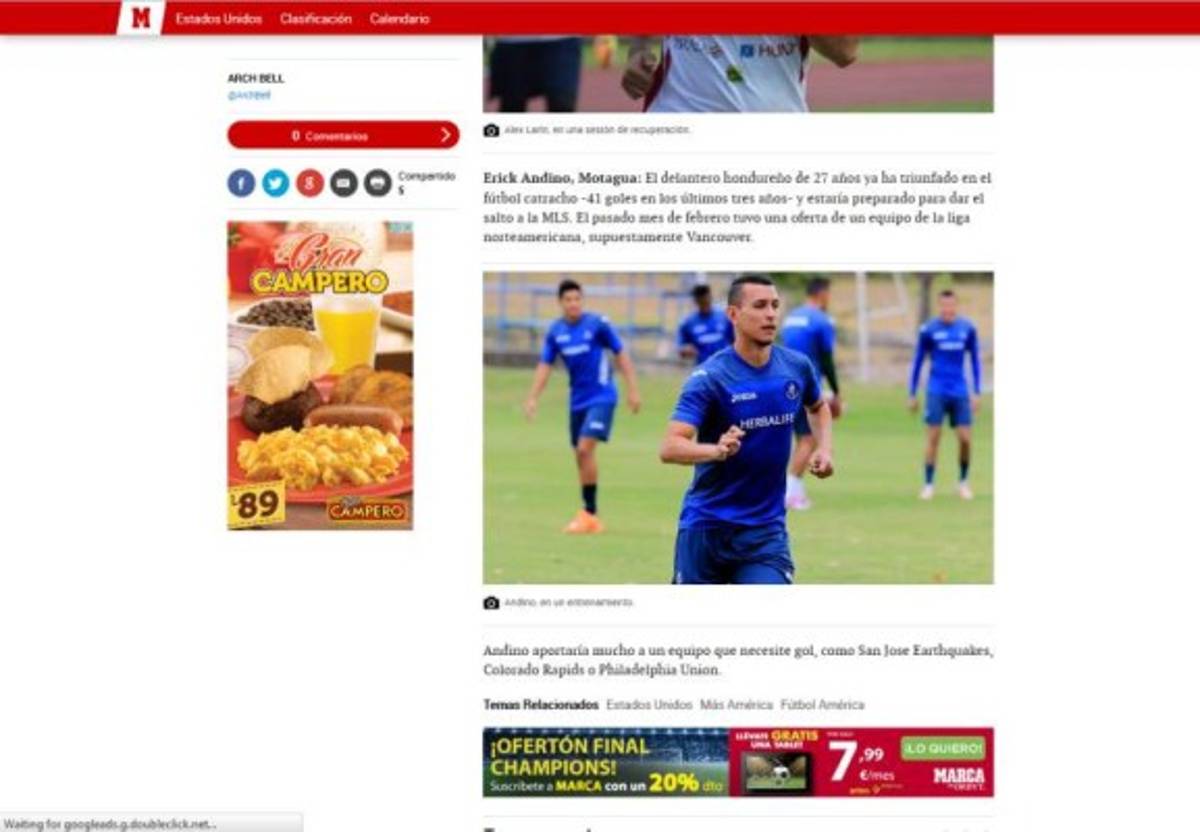Image resolution: width=1200 pixels, height=832 pixels.
Task: Open the Clasificación page
Action: point(316,19)
